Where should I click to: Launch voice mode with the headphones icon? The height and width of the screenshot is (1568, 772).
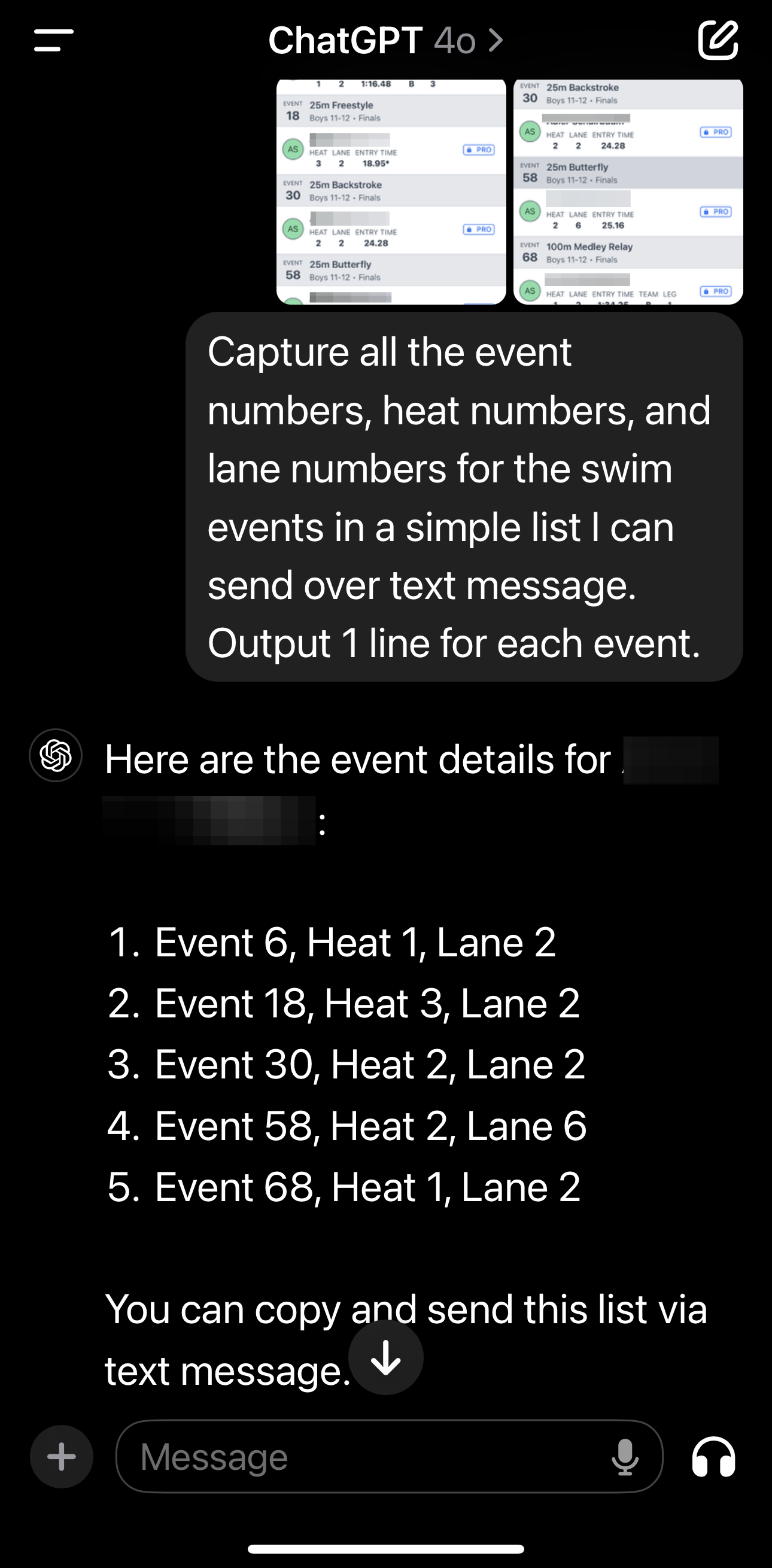(x=713, y=1457)
